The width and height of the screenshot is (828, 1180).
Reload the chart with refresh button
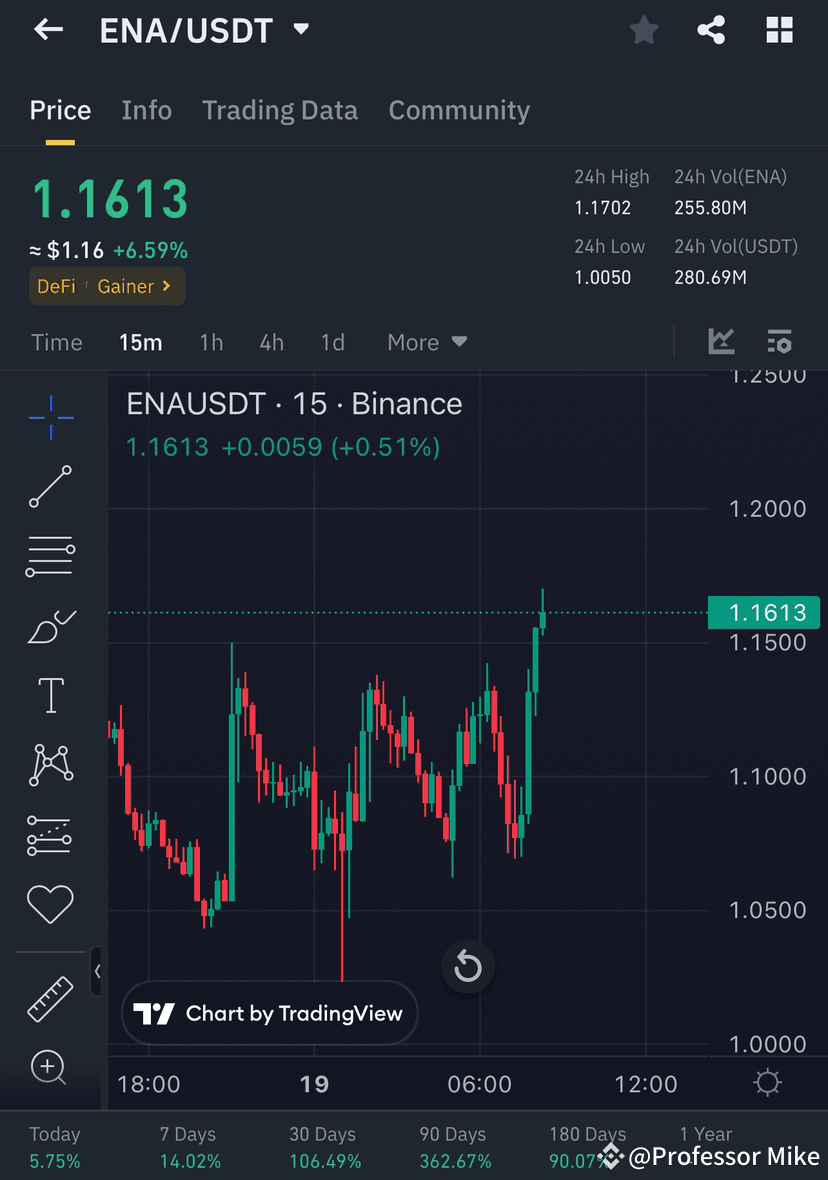pos(467,966)
